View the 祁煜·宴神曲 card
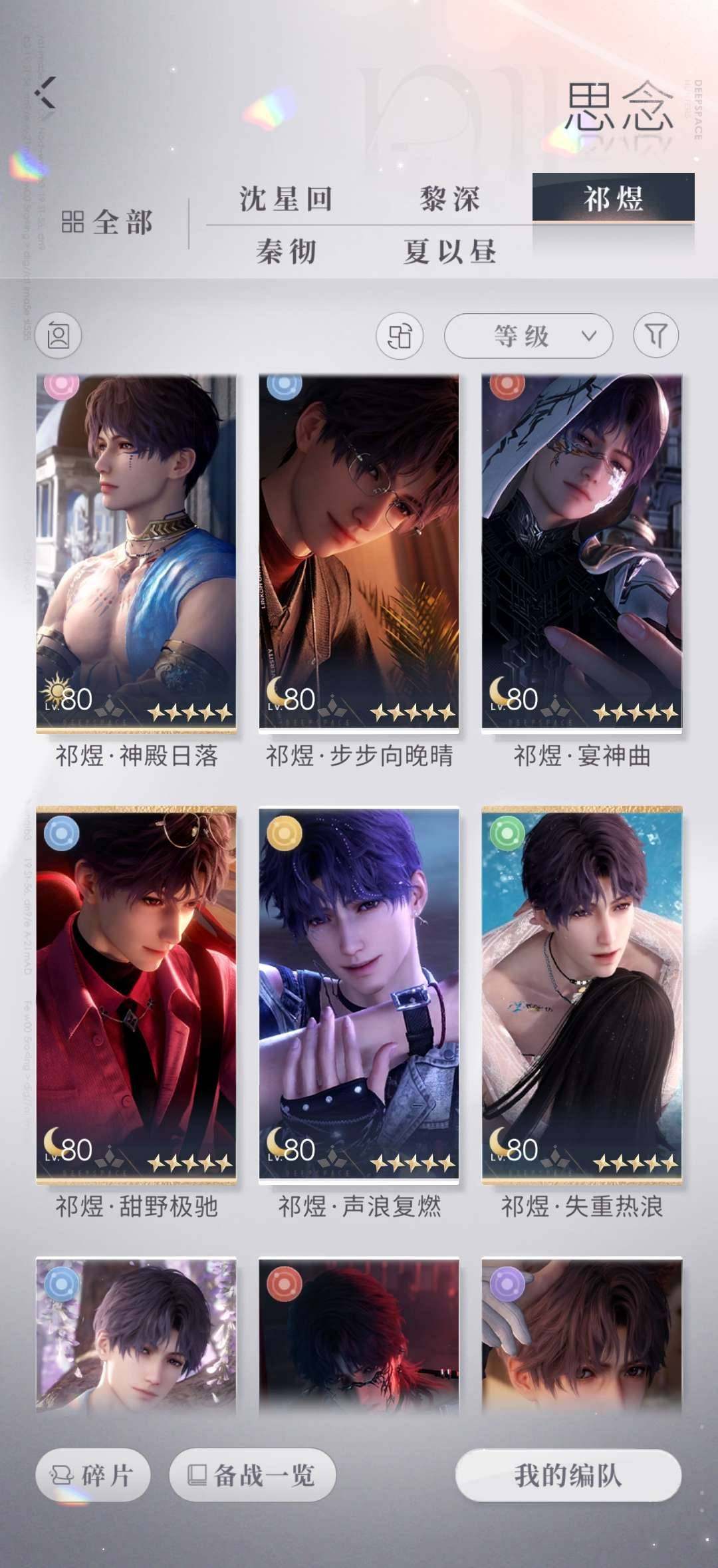 pos(582,553)
